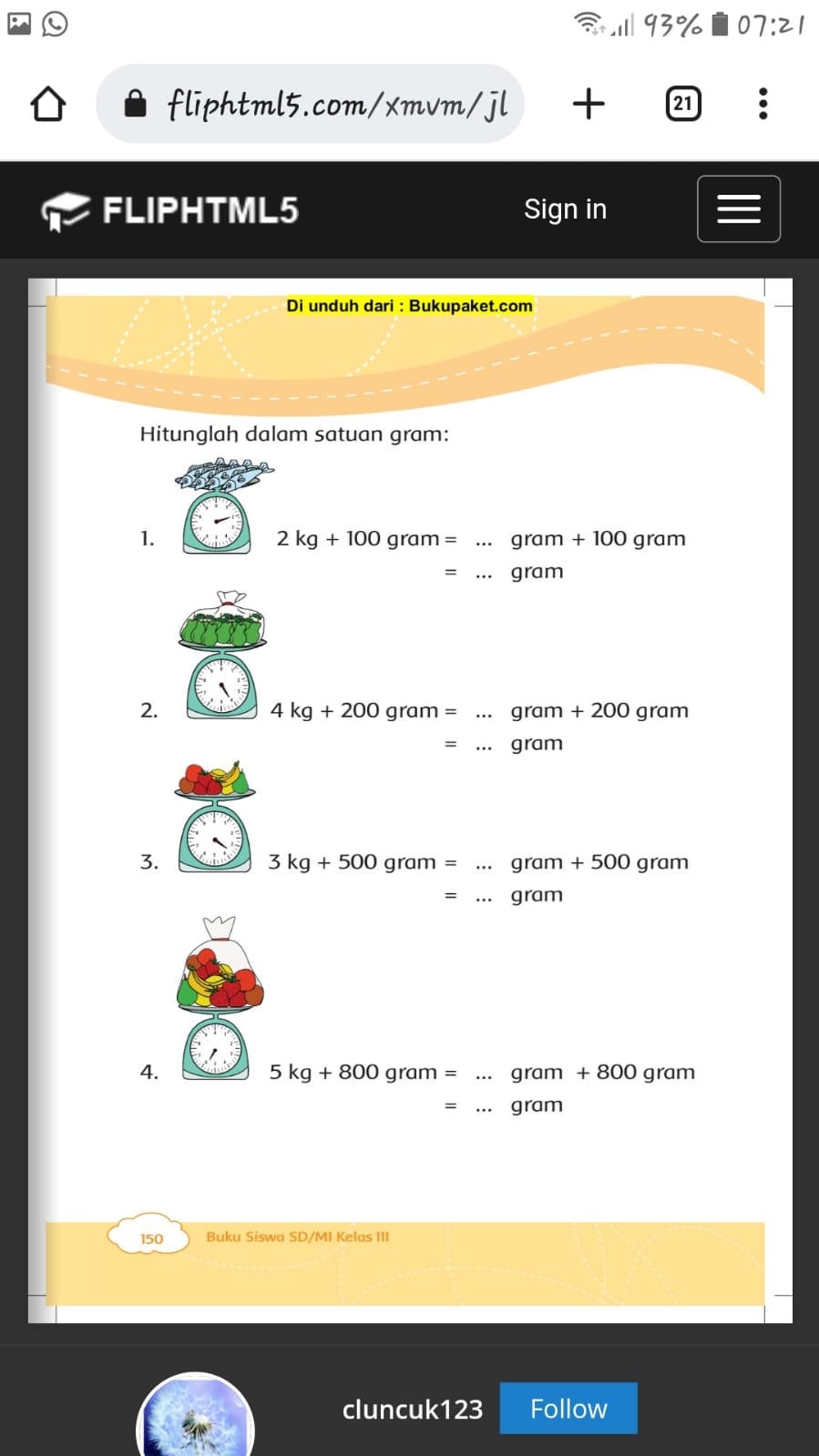Viewport: 819px width, 1456px height.
Task: Open the tab switcher showing 21 tabs
Action: (683, 104)
